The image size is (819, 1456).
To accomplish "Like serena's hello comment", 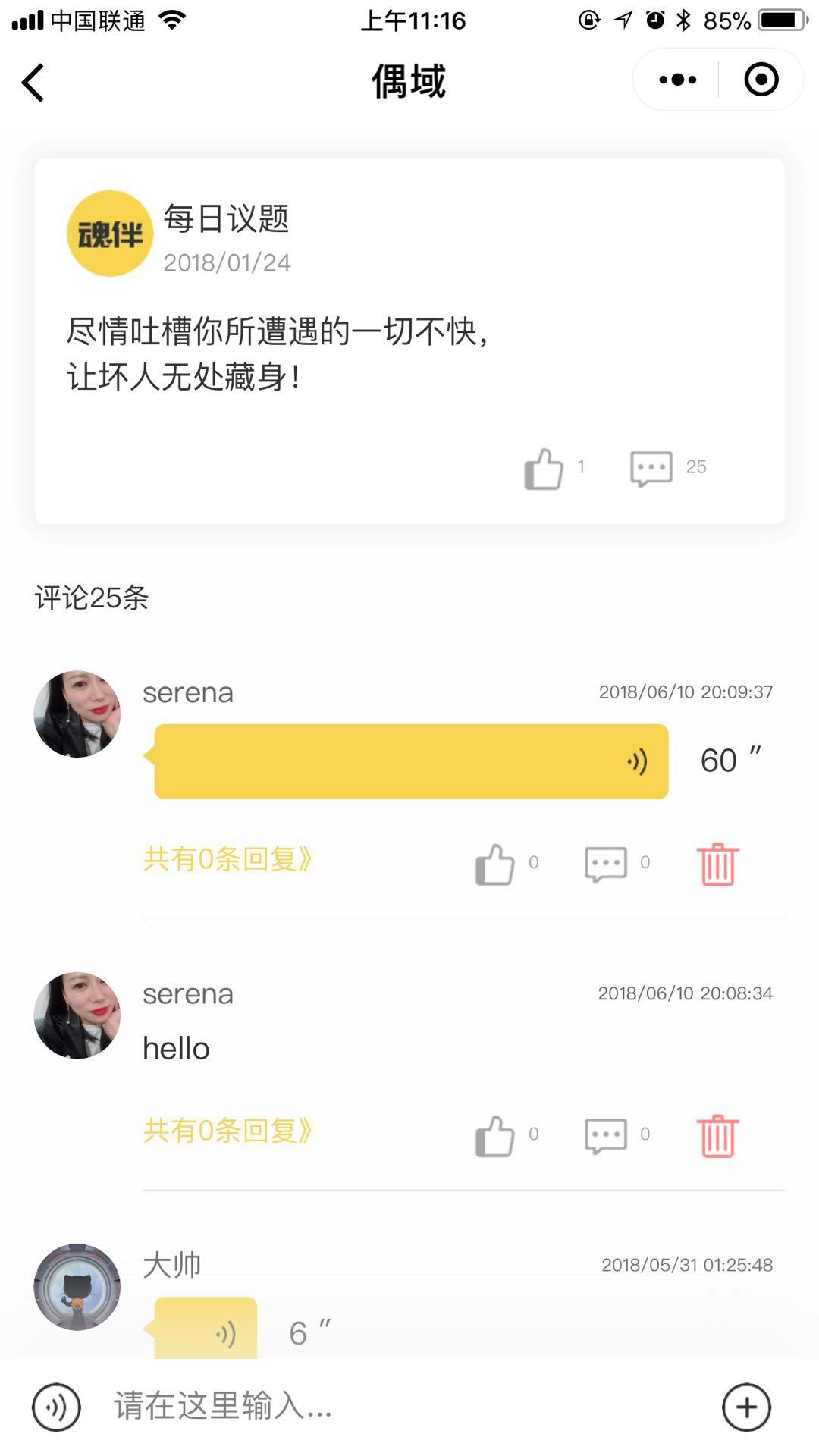I will click(x=495, y=1135).
